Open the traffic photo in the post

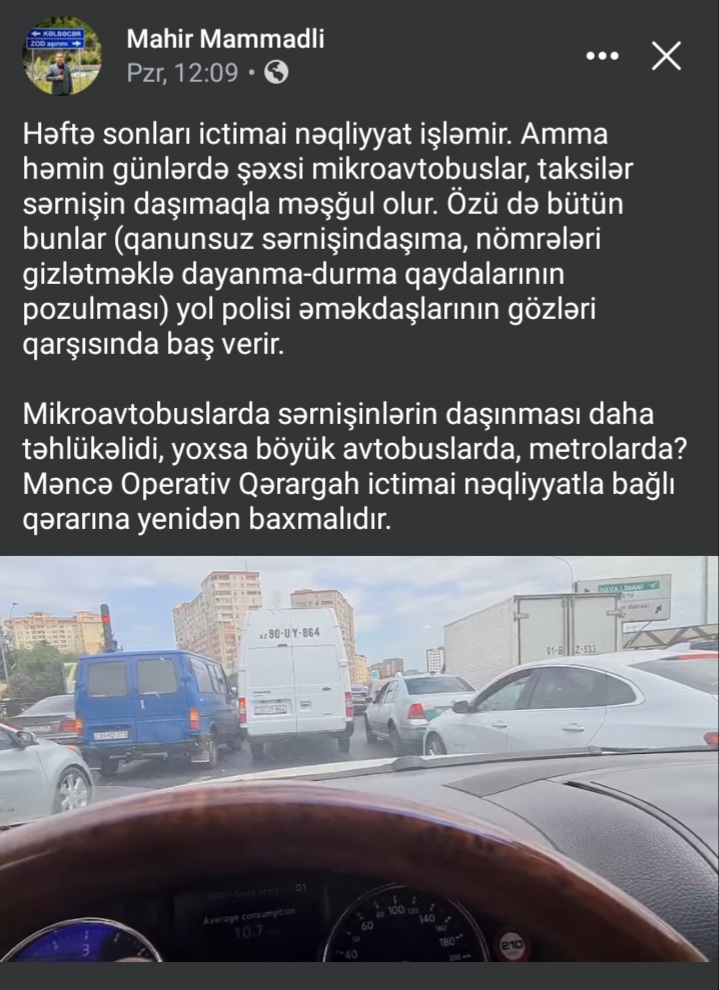pyautogui.click(x=360, y=760)
